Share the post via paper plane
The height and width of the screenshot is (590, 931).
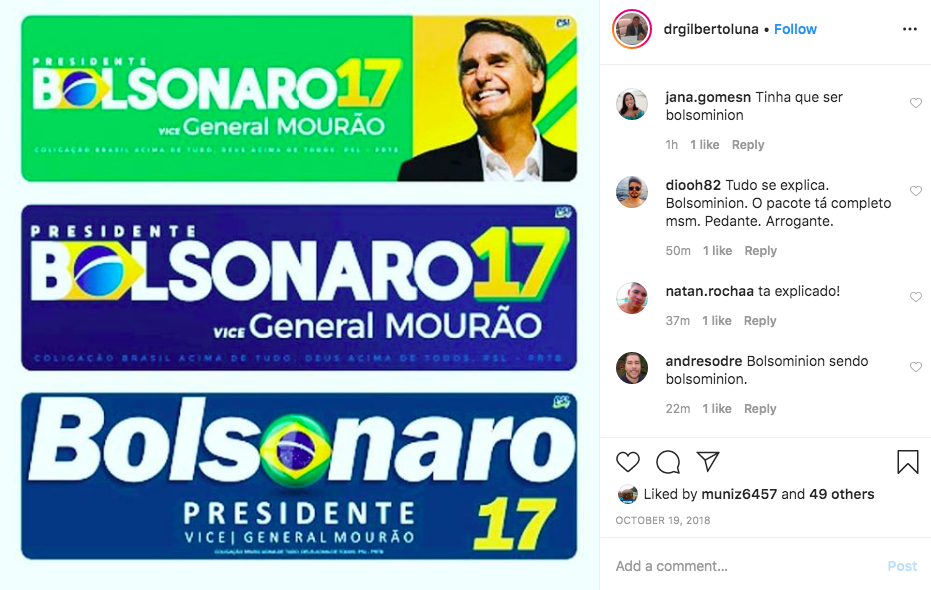(x=708, y=461)
